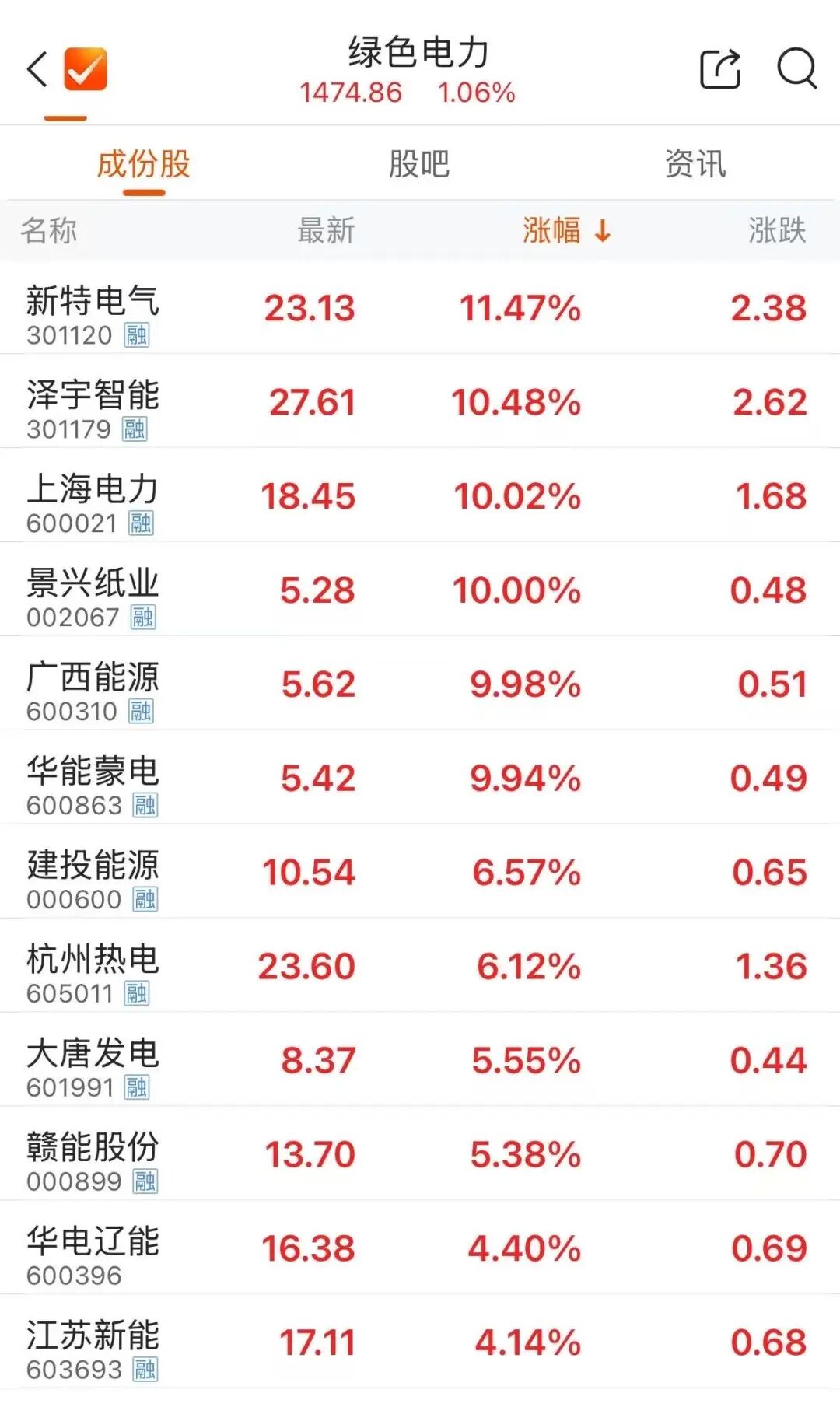Open 杭州热电 605011 row
Image resolution: width=840 pixels, height=1407 pixels.
tap(420, 967)
